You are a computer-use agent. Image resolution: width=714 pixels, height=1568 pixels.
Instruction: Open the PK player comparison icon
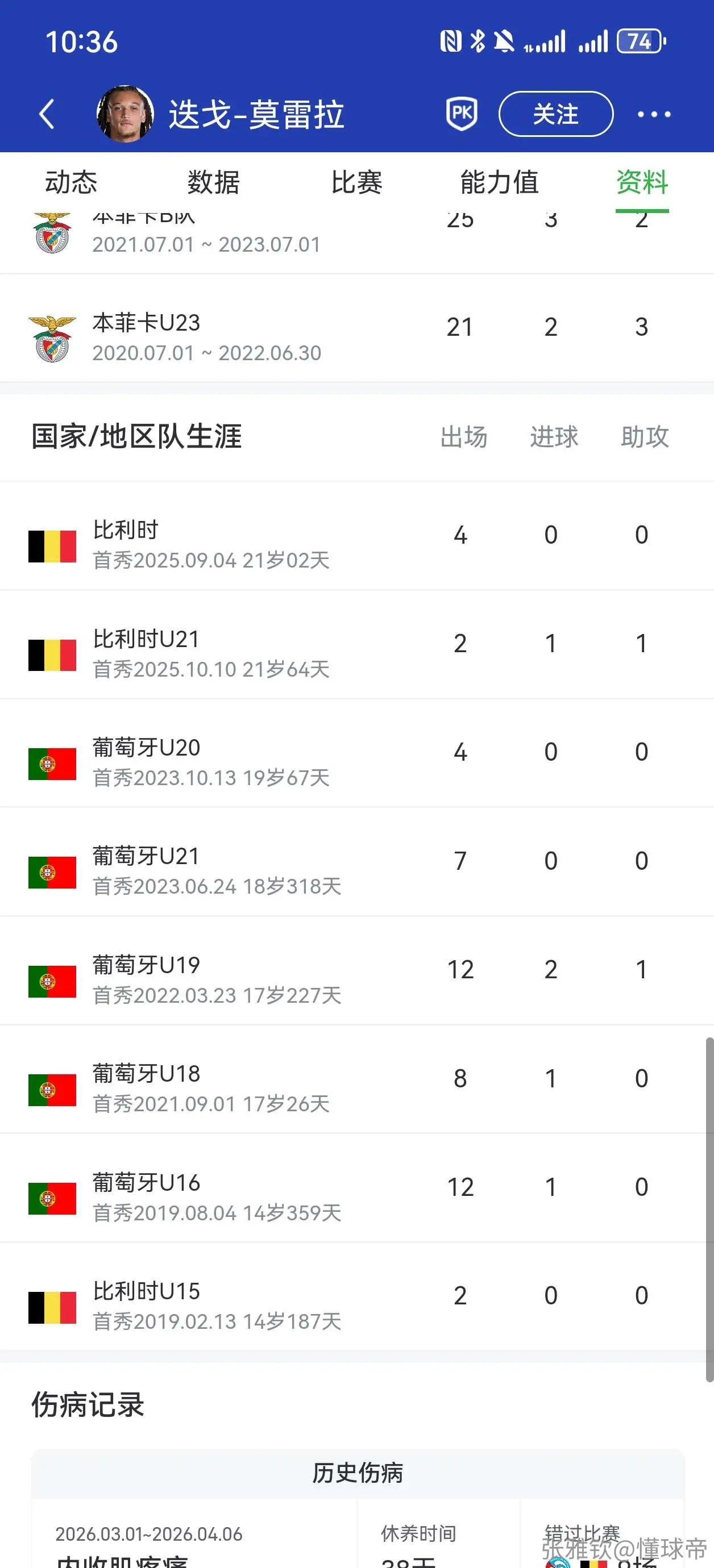click(x=461, y=114)
